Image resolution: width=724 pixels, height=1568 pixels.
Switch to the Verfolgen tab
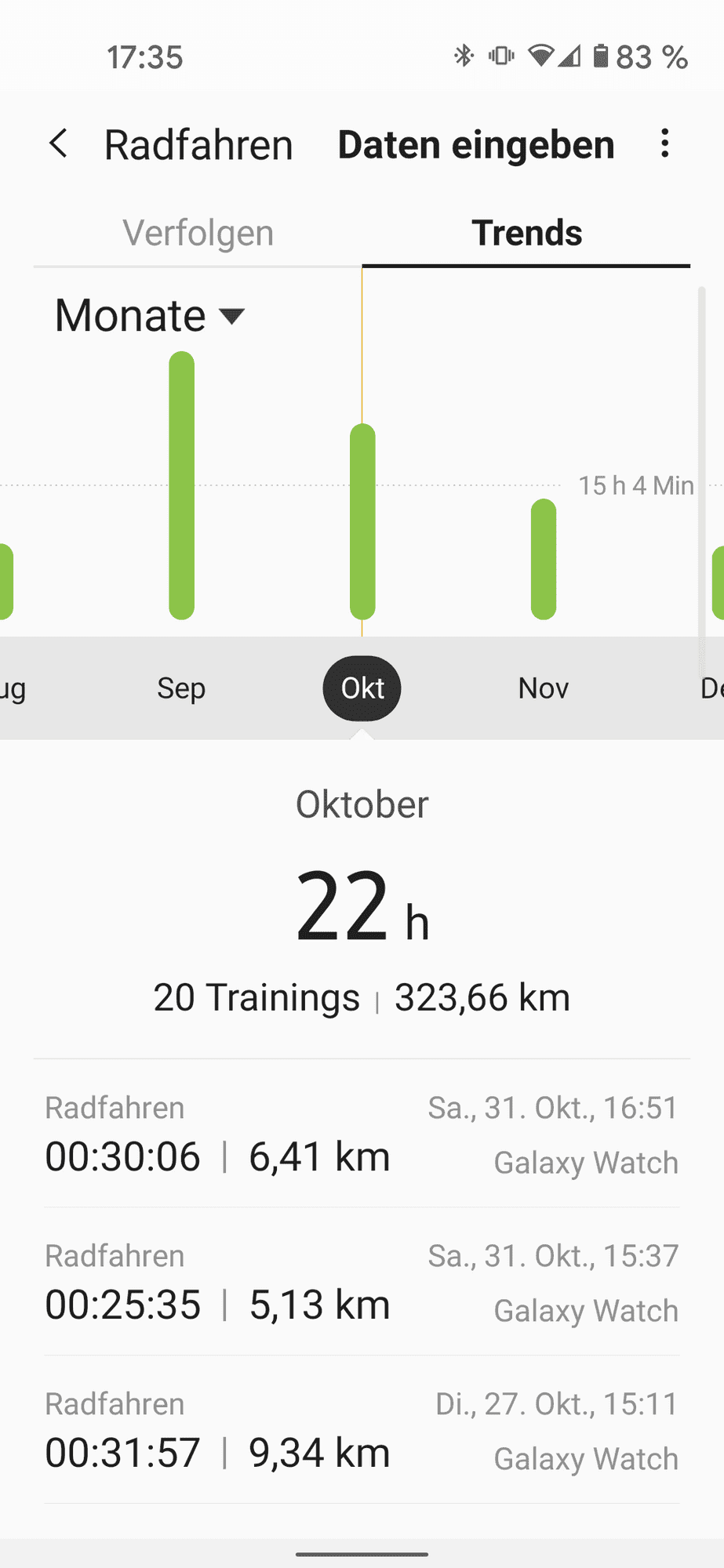click(198, 233)
